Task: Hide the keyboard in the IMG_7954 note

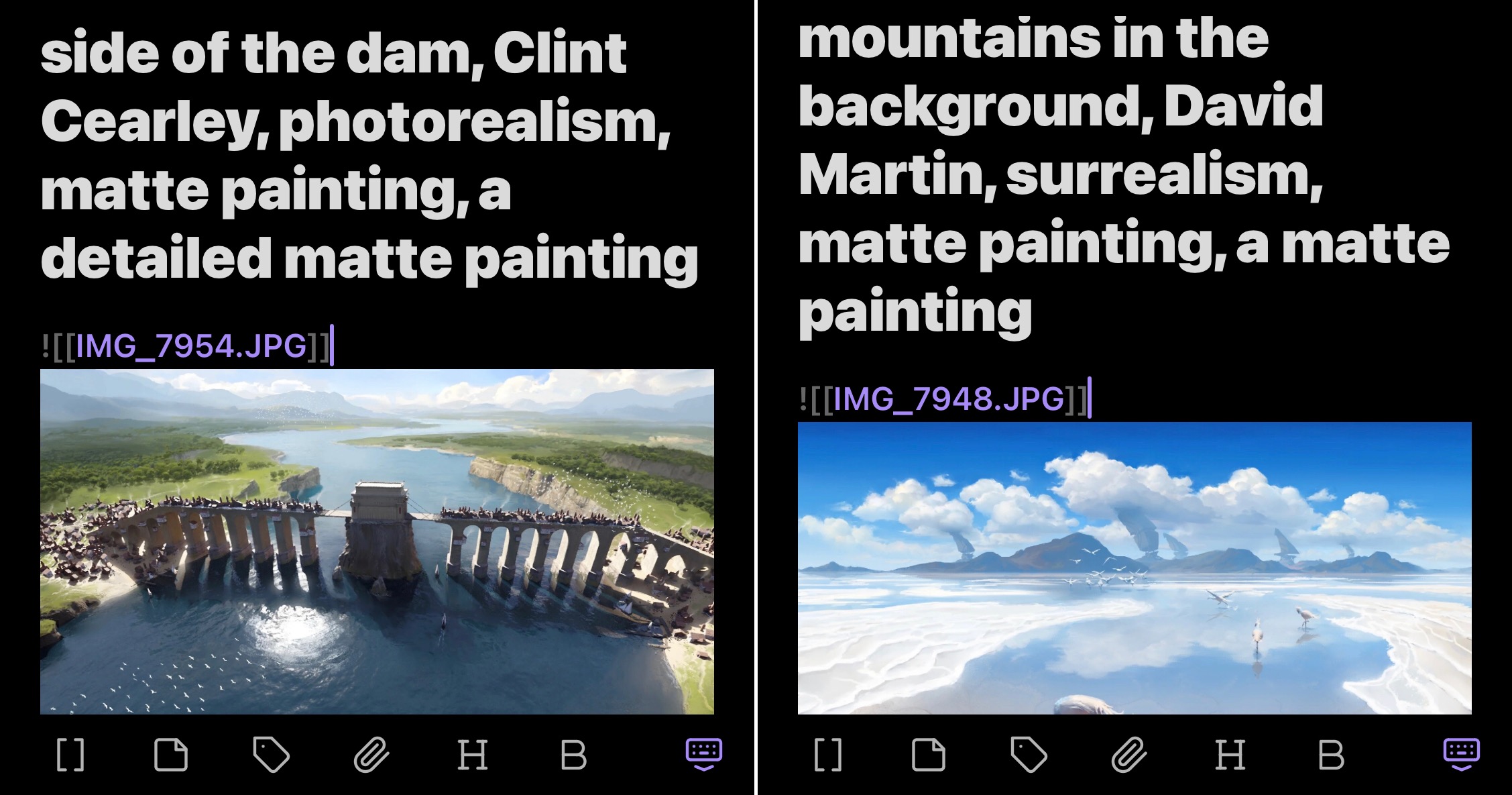Action: [703, 755]
